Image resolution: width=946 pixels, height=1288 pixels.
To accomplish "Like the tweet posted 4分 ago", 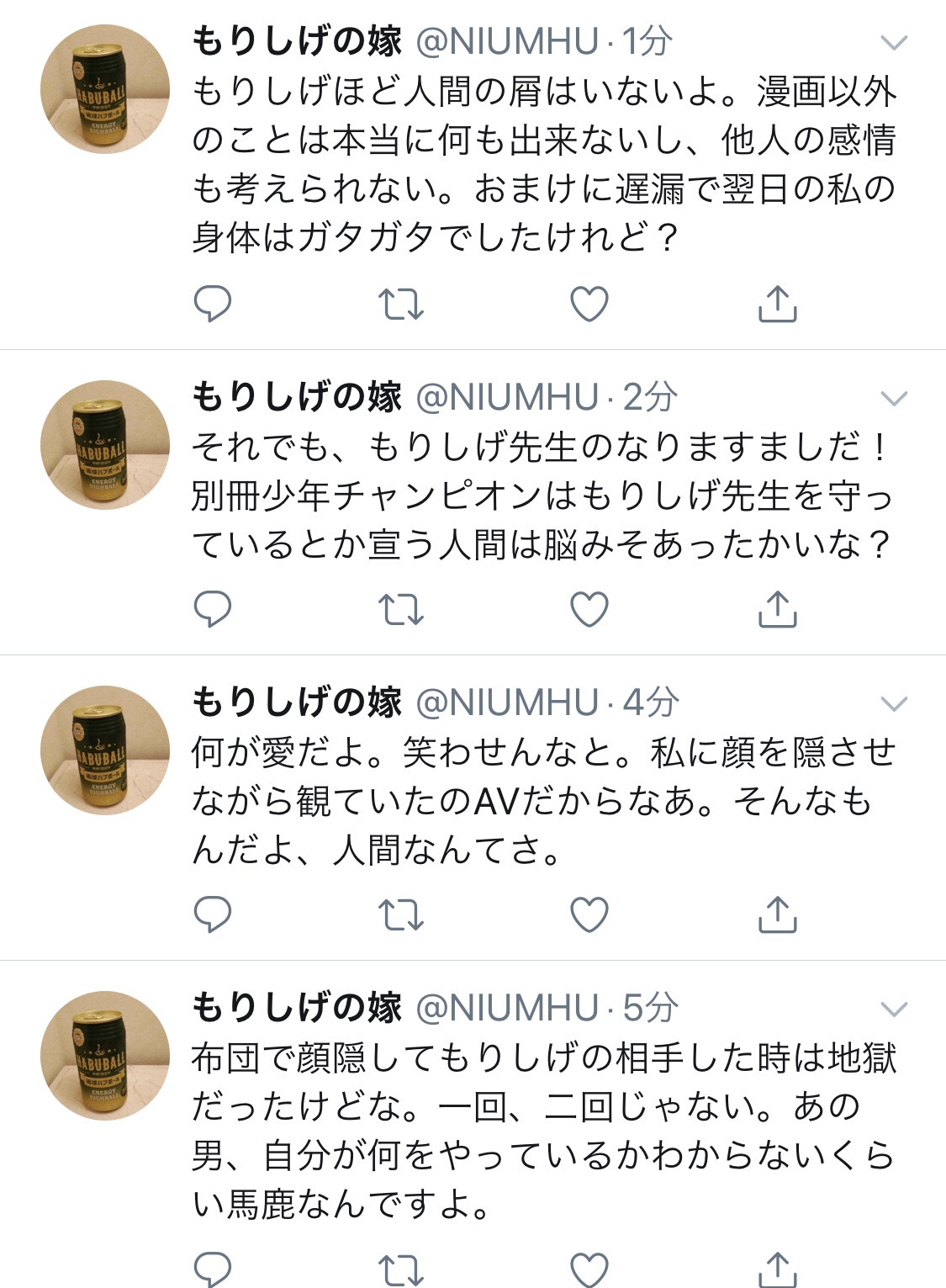I will pos(589,914).
